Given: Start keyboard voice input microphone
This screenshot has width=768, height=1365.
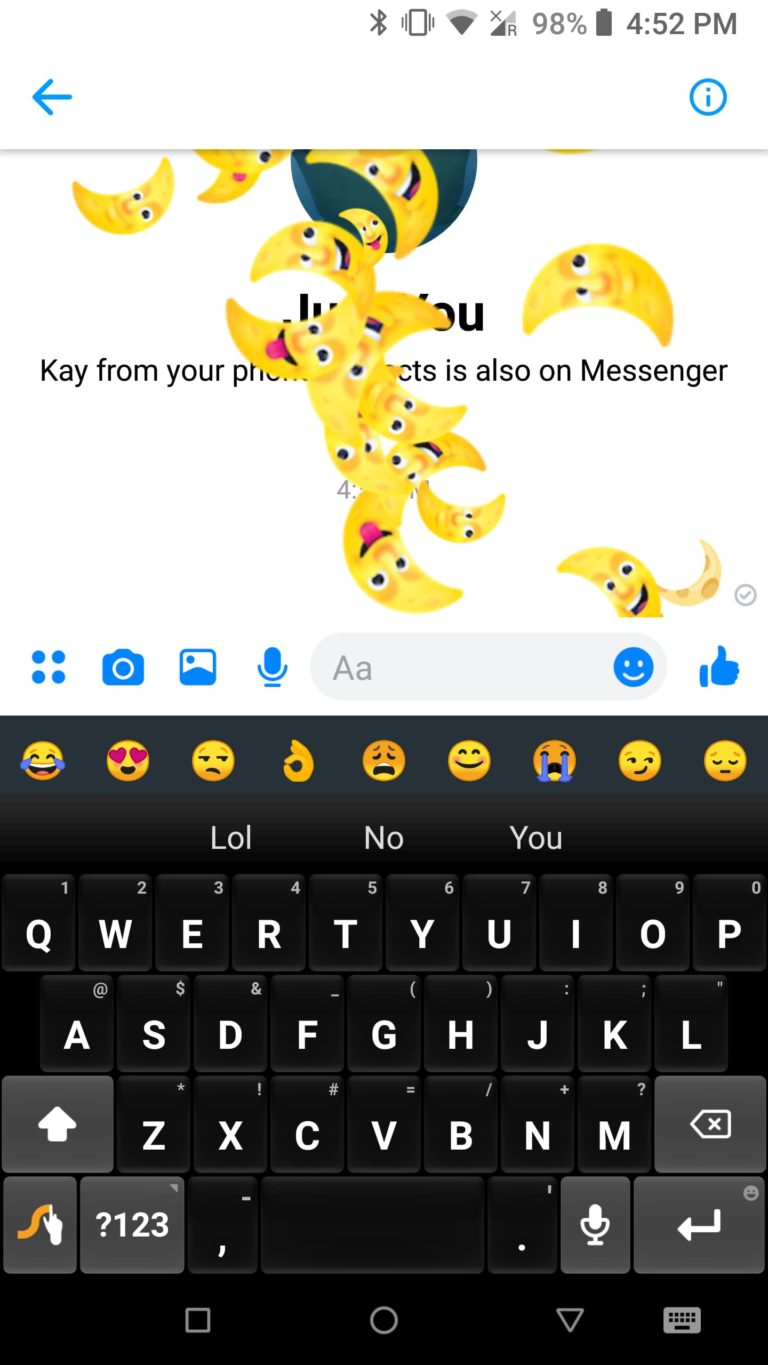Looking at the screenshot, I should click(595, 1225).
